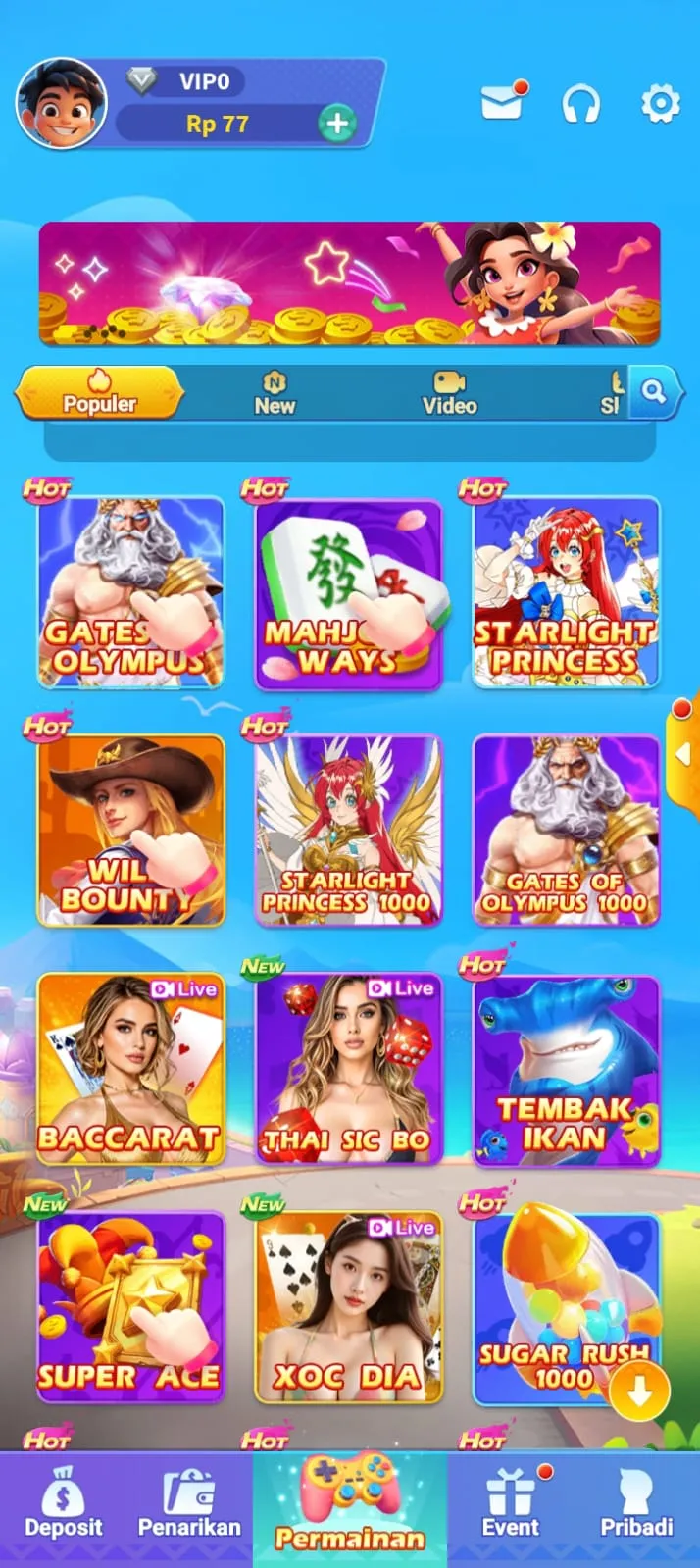
Task: Tap the green plus to add balance
Action: 336,124
